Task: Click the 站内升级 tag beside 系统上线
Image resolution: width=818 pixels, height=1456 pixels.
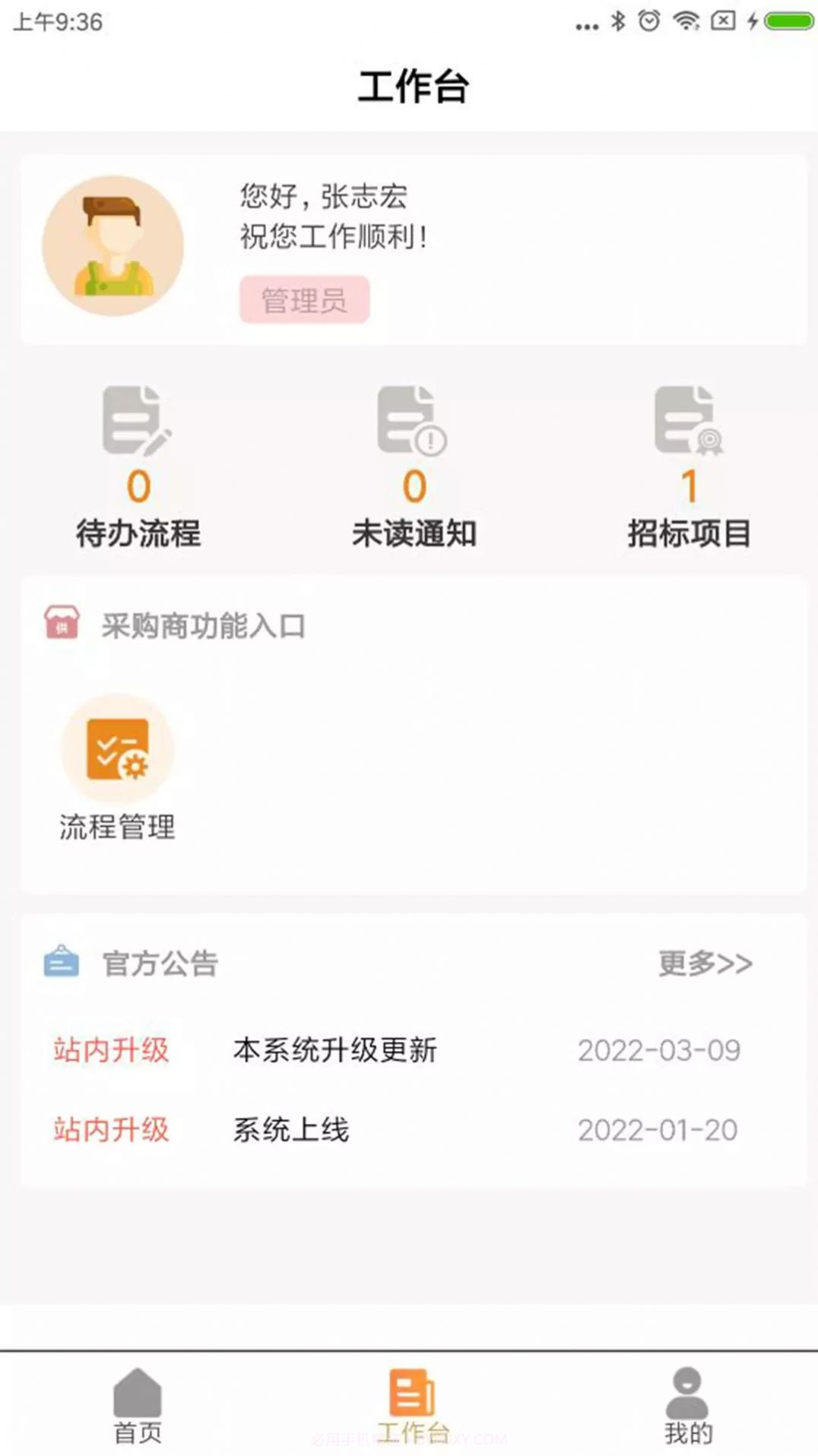Action: 113,1130
